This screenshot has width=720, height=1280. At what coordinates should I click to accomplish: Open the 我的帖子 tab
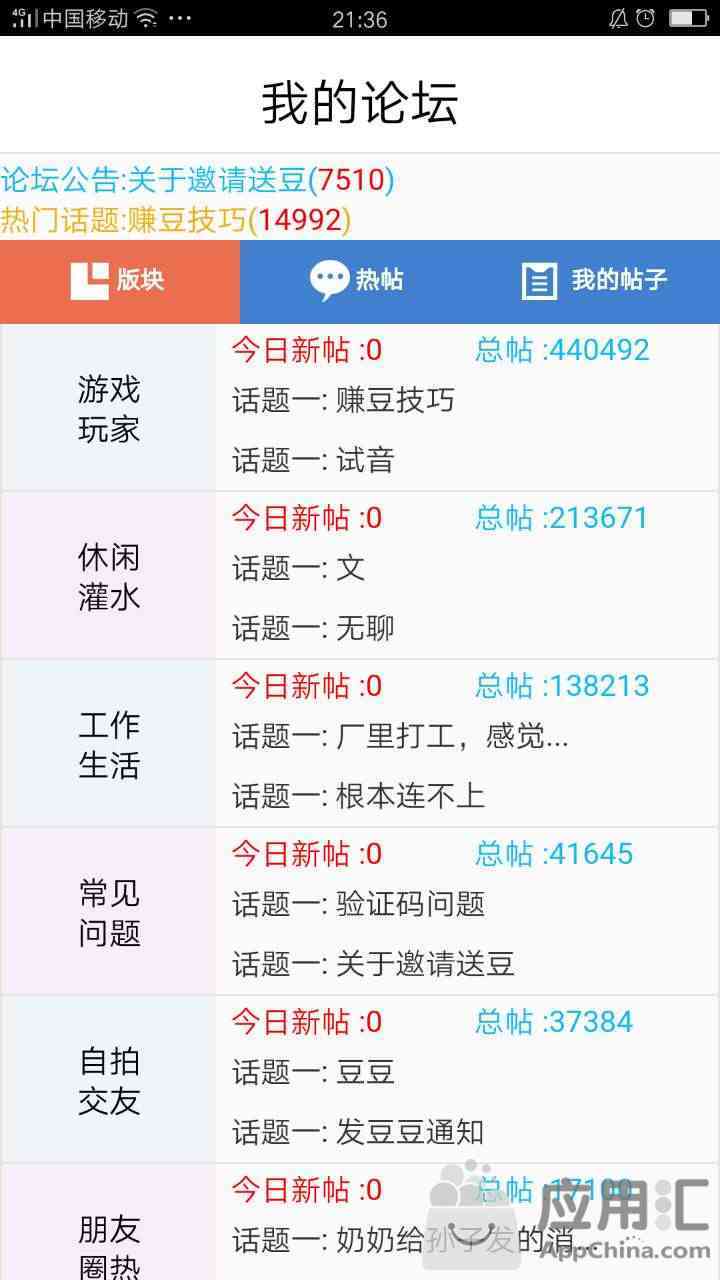(x=596, y=281)
